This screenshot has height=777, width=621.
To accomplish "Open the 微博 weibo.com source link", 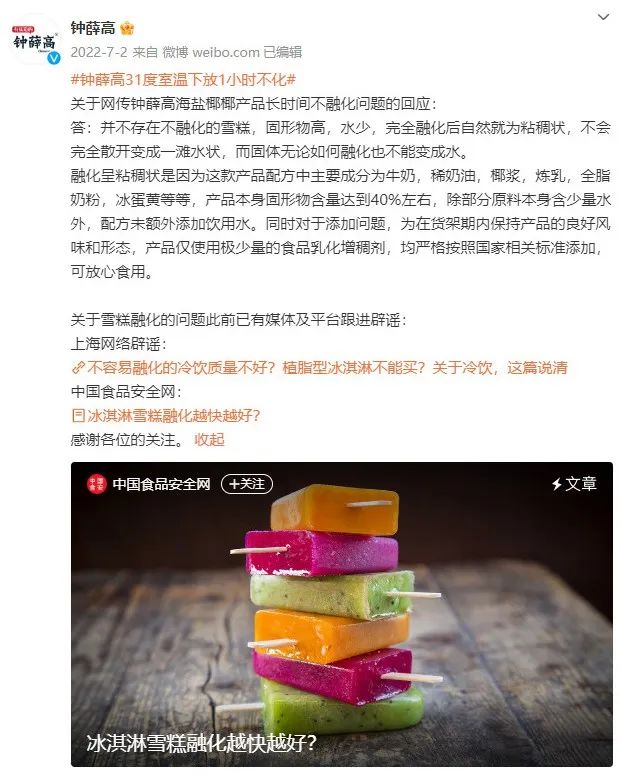I will tap(209, 51).
